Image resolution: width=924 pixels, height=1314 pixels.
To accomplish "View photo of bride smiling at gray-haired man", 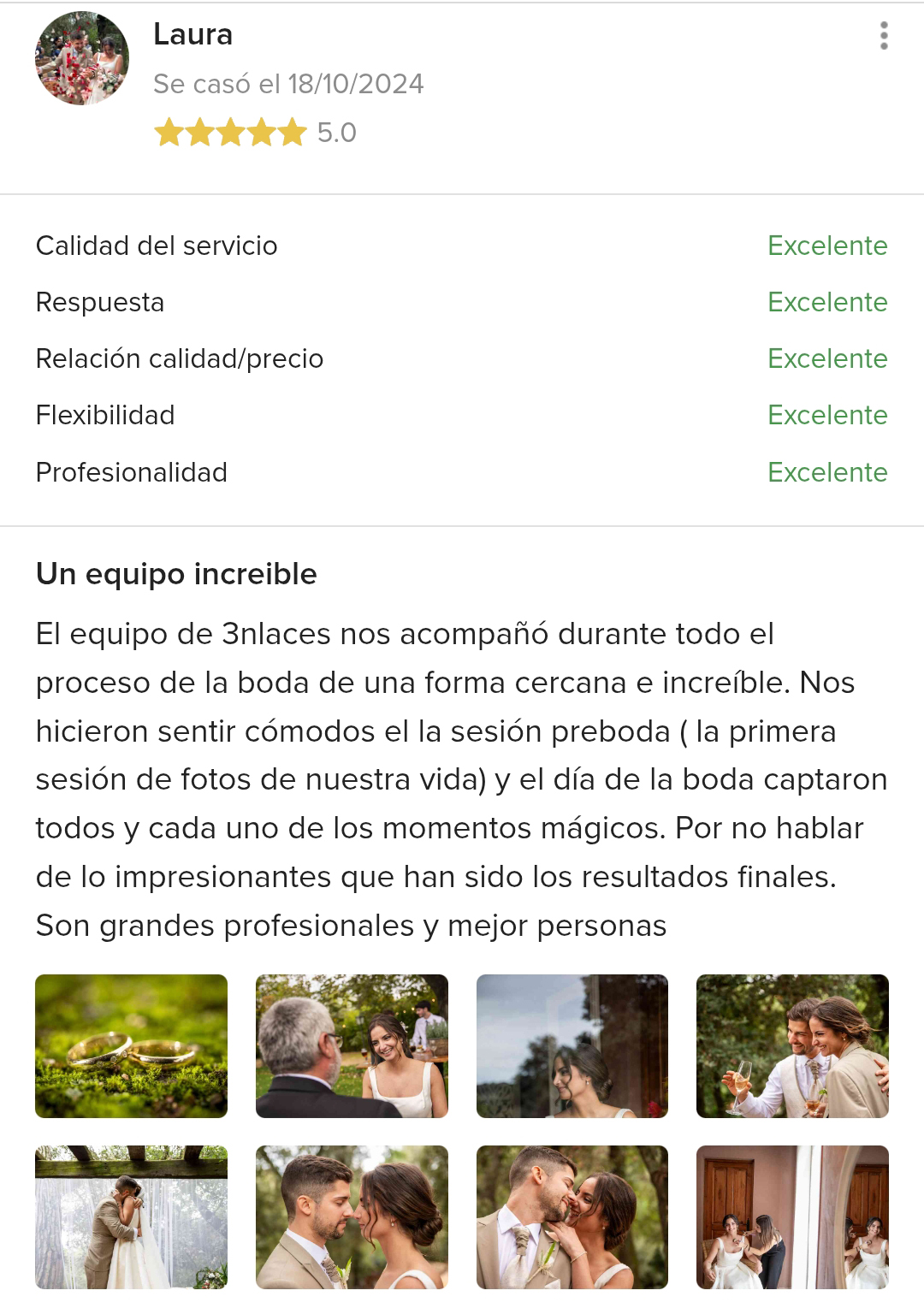I will coord(352,1045).
